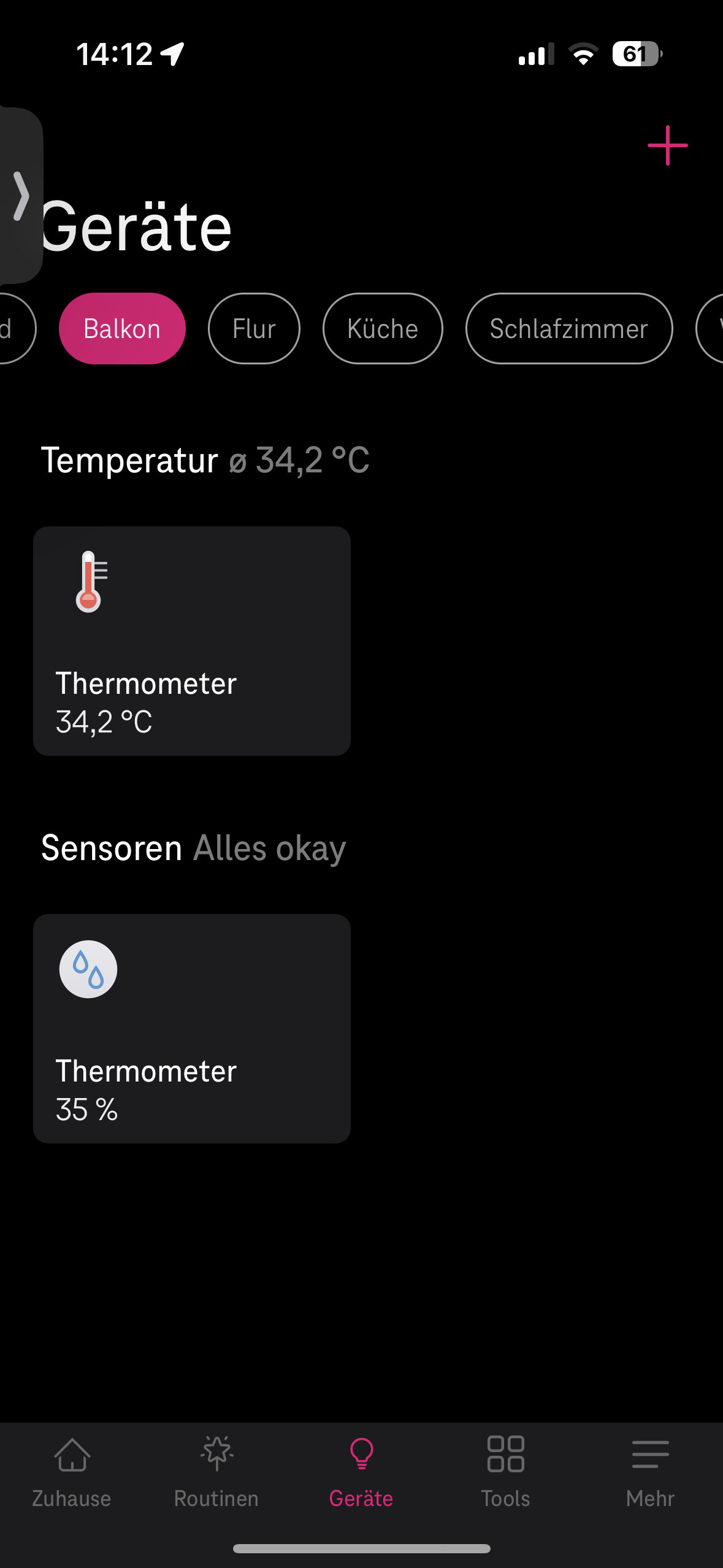Viewport: 723px width, 1568px height.
Task: Go to the Zuhause tab
Action: [72, 1472]
